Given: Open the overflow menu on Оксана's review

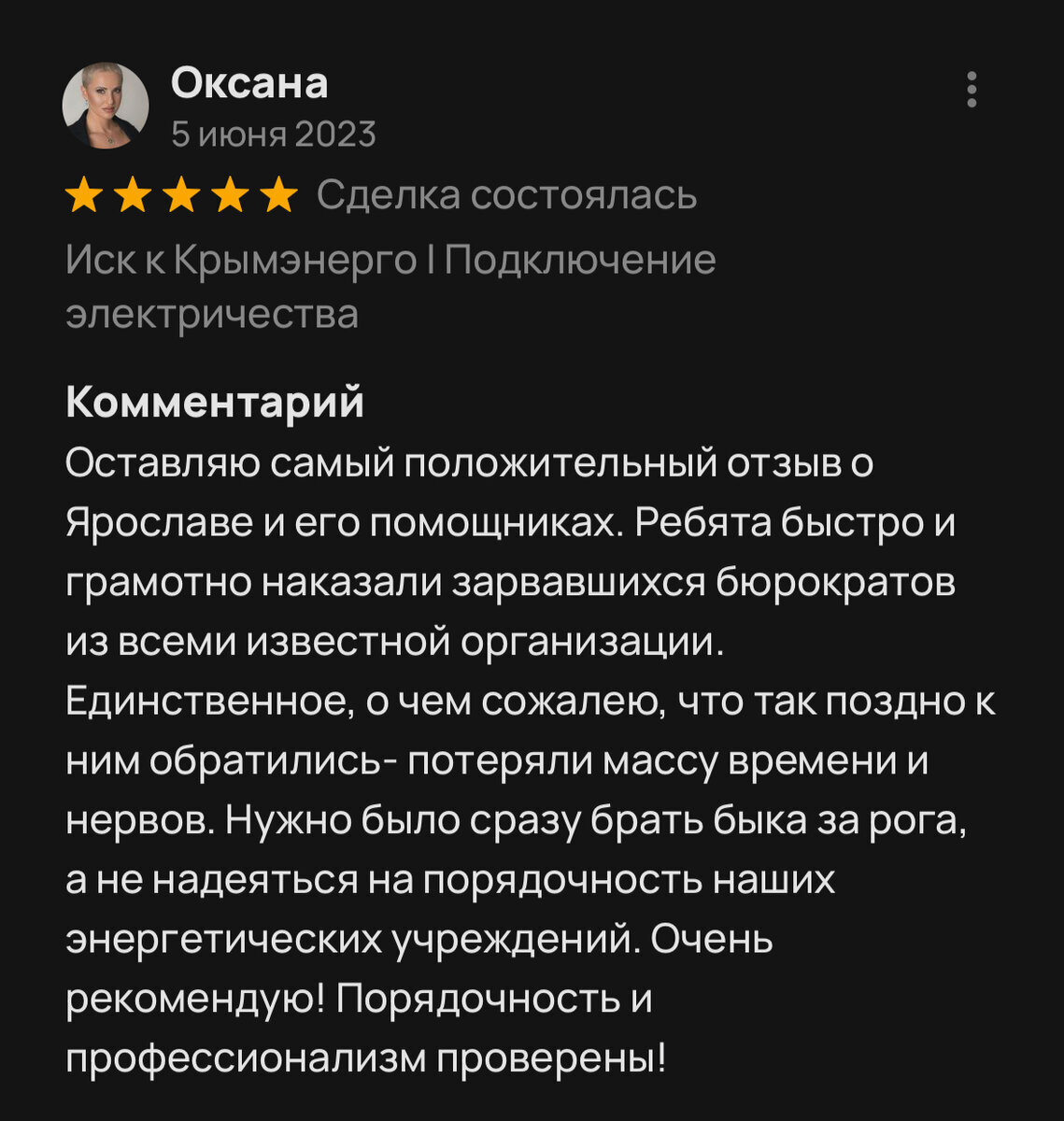Looking at the screenshot, I should pos(972,90).
